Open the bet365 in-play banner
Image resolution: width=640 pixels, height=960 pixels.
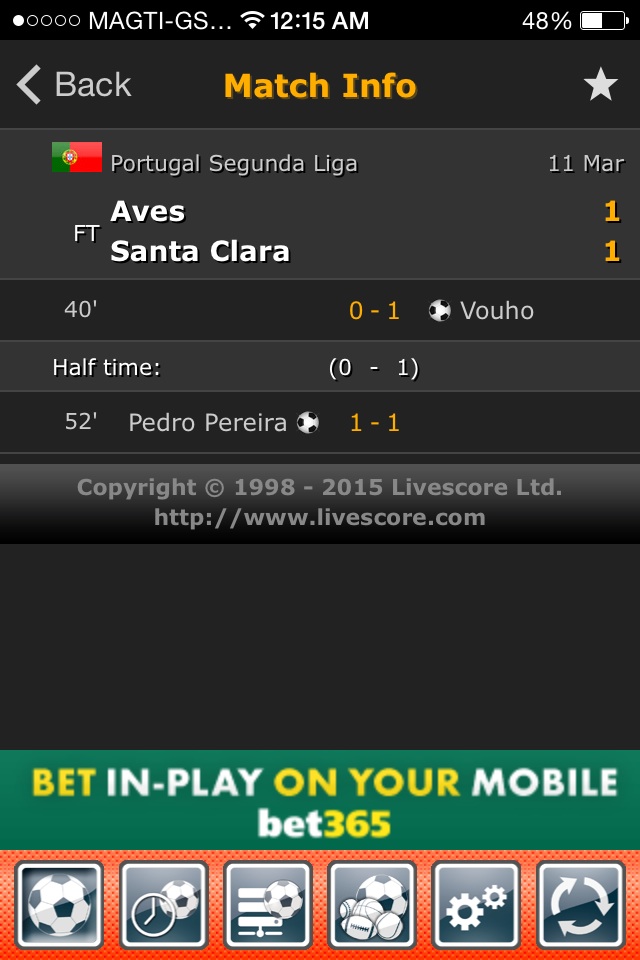click(x=320, y=800)
